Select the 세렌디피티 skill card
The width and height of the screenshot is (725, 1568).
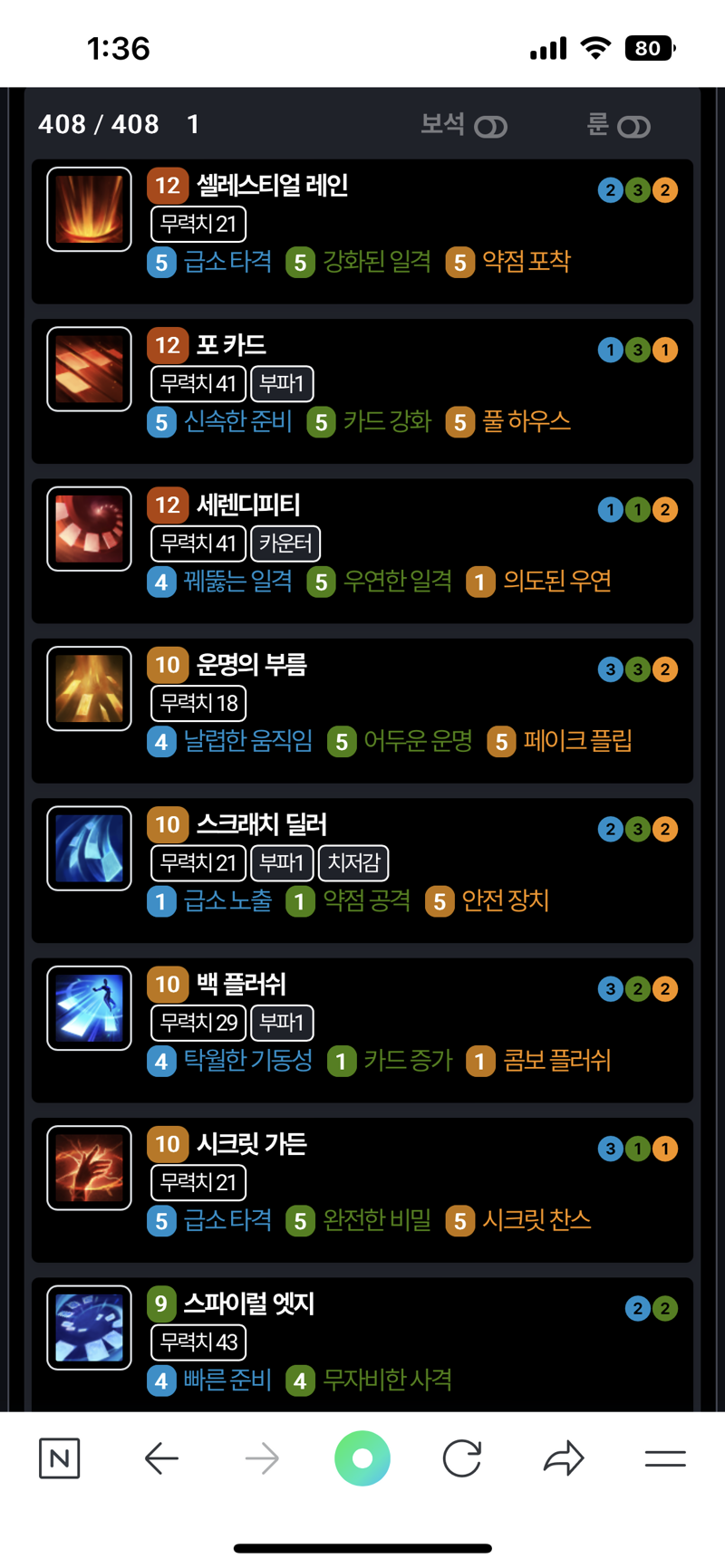click(362, 550)
